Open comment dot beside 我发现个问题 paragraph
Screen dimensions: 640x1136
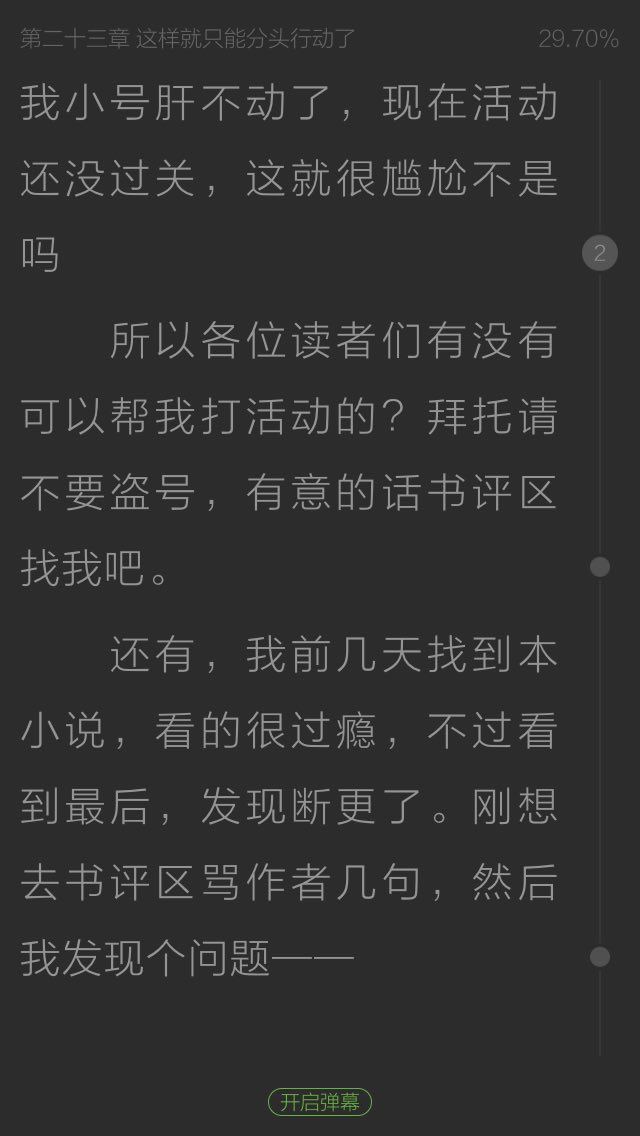[x=599, y=957]
